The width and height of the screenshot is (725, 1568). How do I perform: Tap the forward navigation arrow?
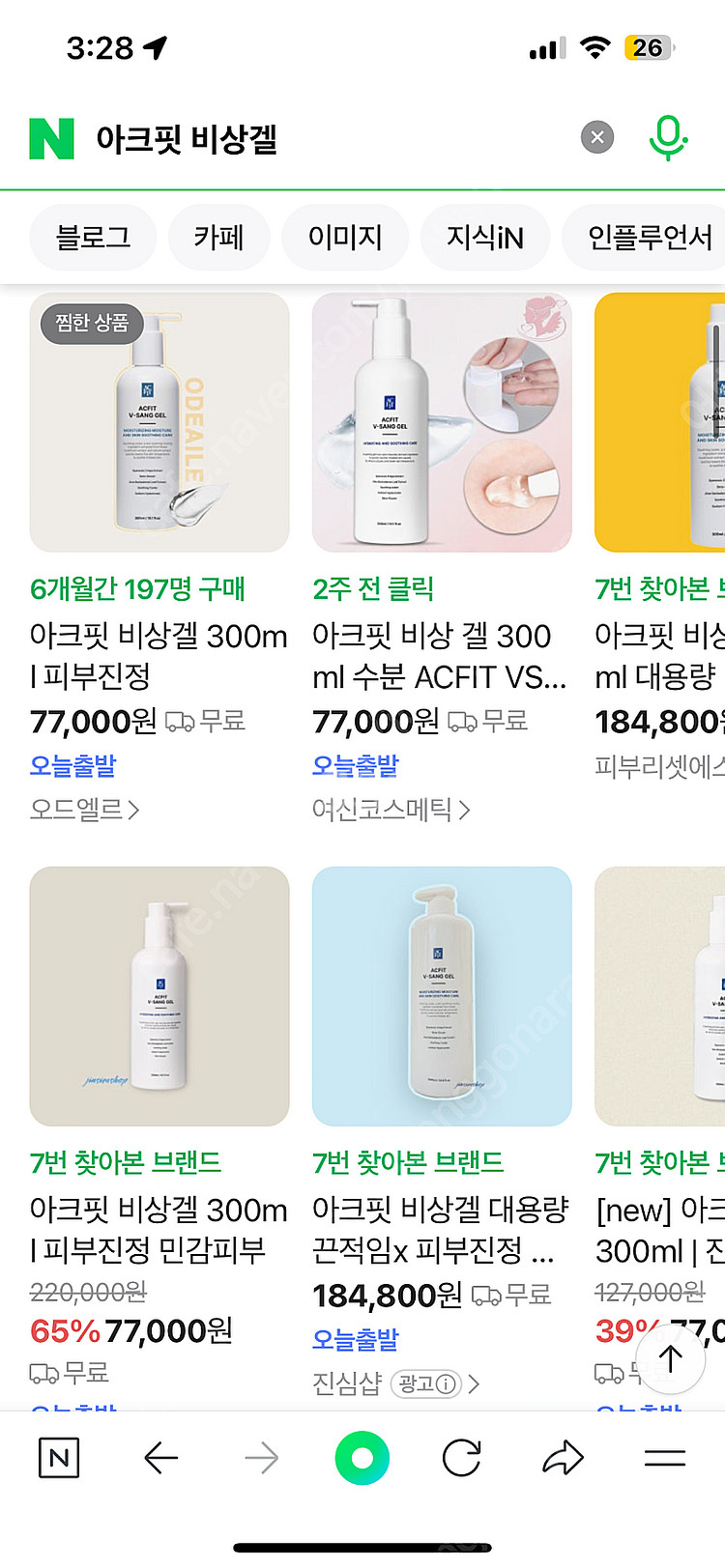261,1459
